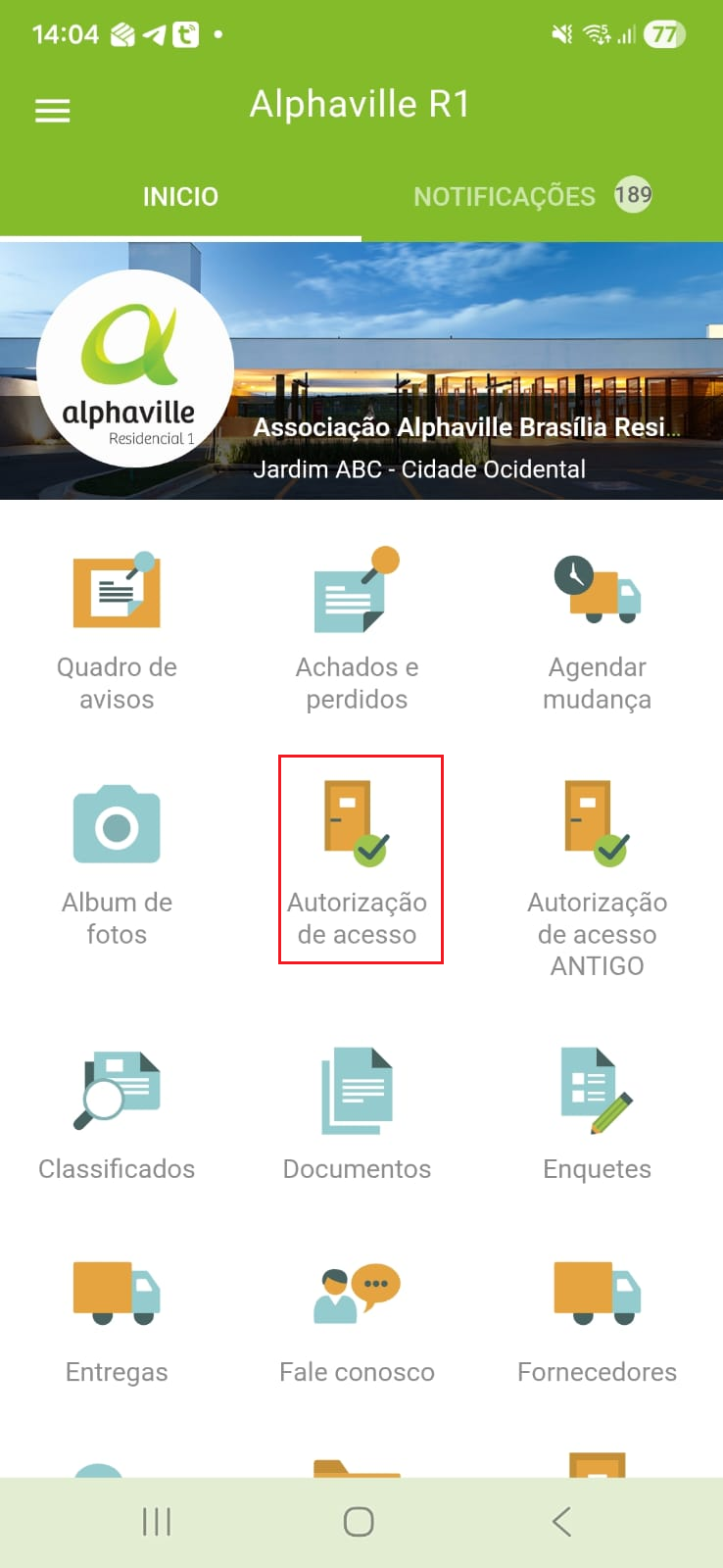Open Autorização de acesso
The image size is (723, 1568).
tap(357, 859)
